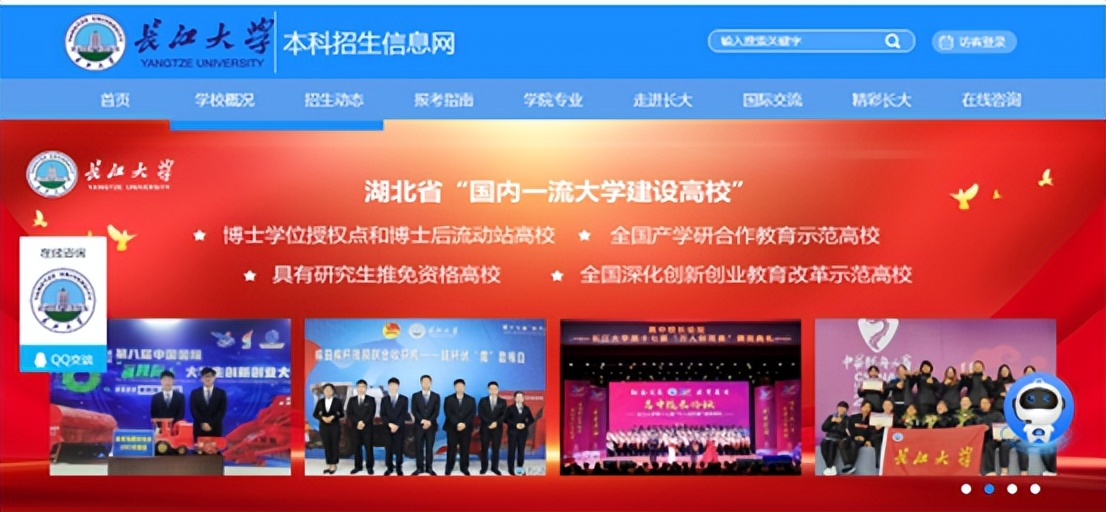
Task: Open the 精彩长大 section
Action: (881, 100)
